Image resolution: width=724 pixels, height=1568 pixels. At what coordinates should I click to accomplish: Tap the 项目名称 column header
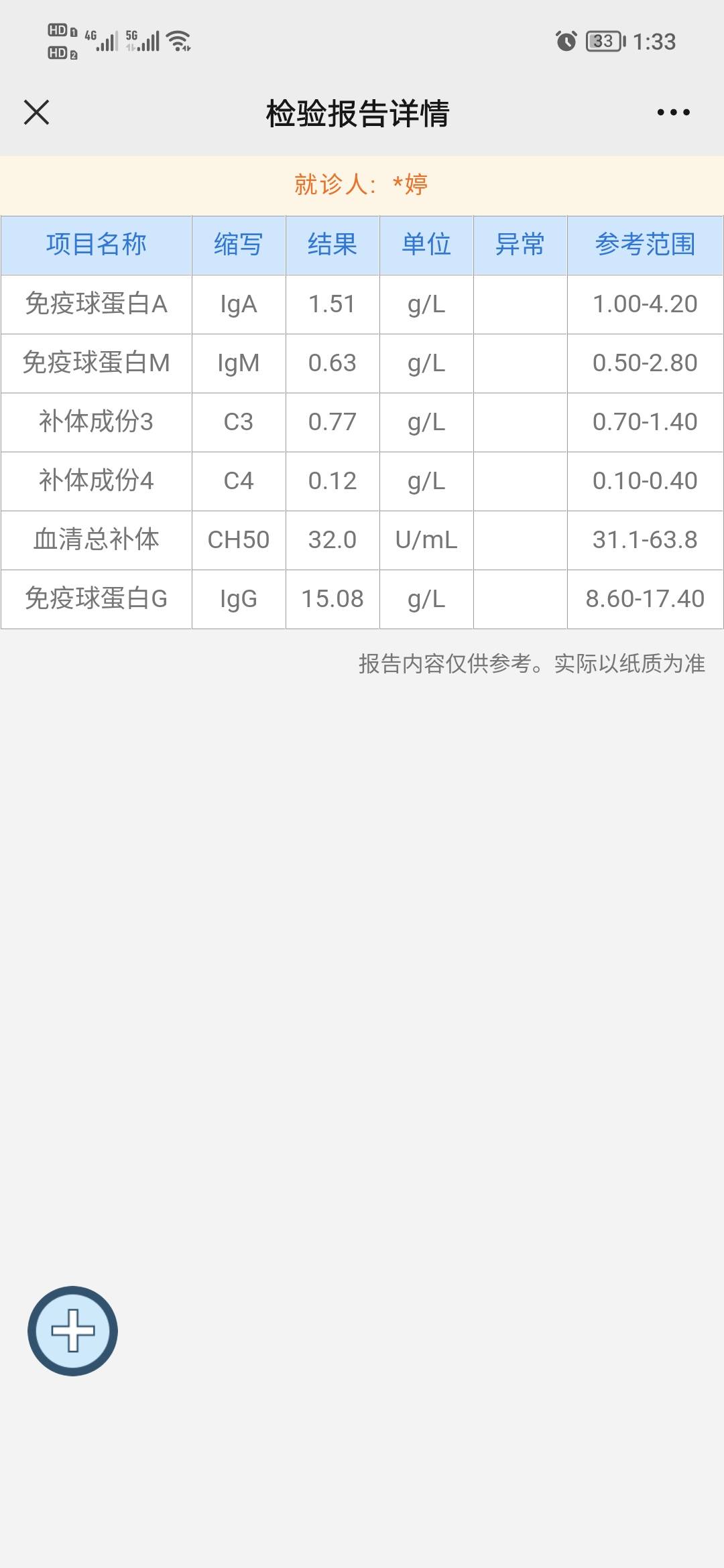tap(97, 245)
